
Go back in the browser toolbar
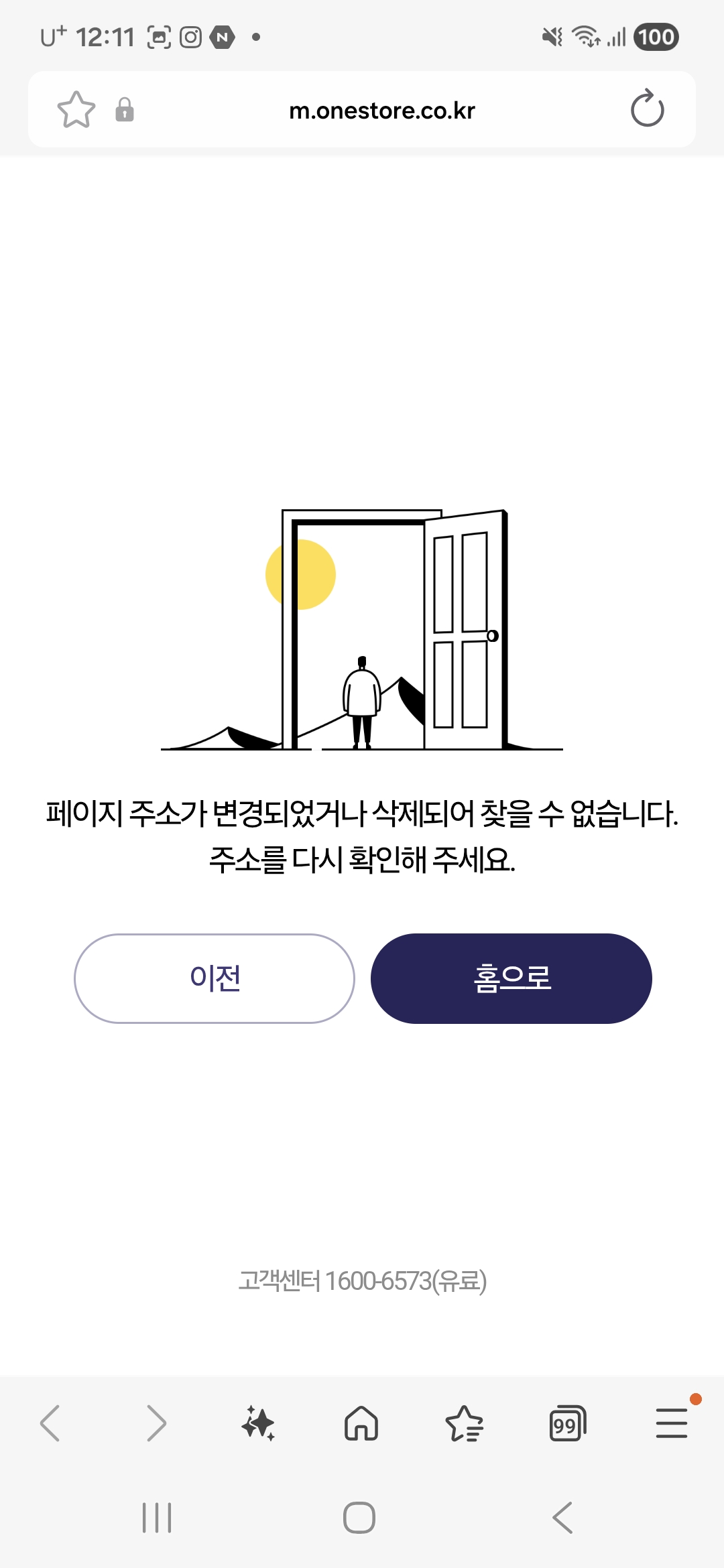[x=50, y=1423]
